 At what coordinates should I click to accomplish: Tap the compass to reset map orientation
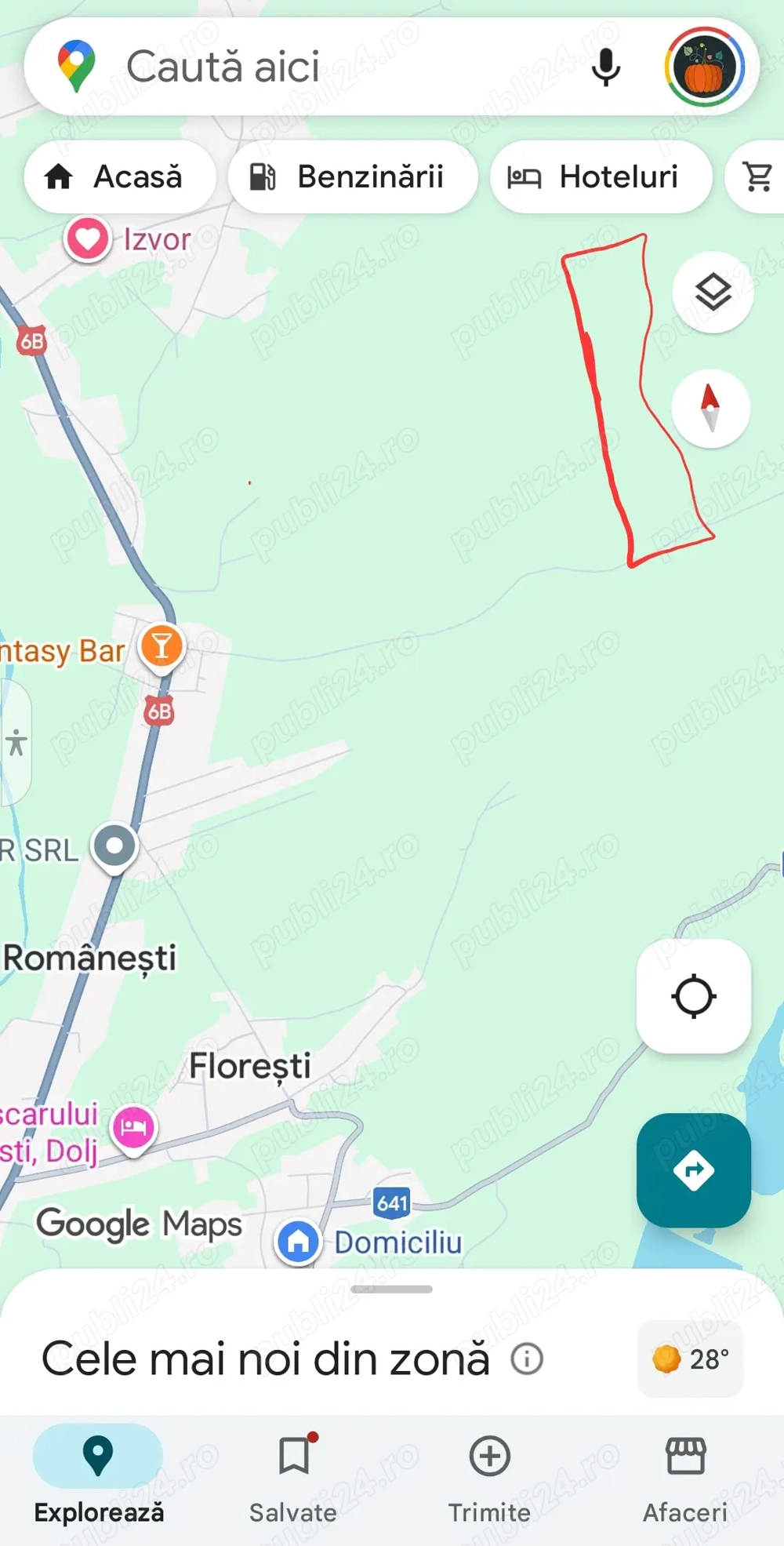point(710,408)
